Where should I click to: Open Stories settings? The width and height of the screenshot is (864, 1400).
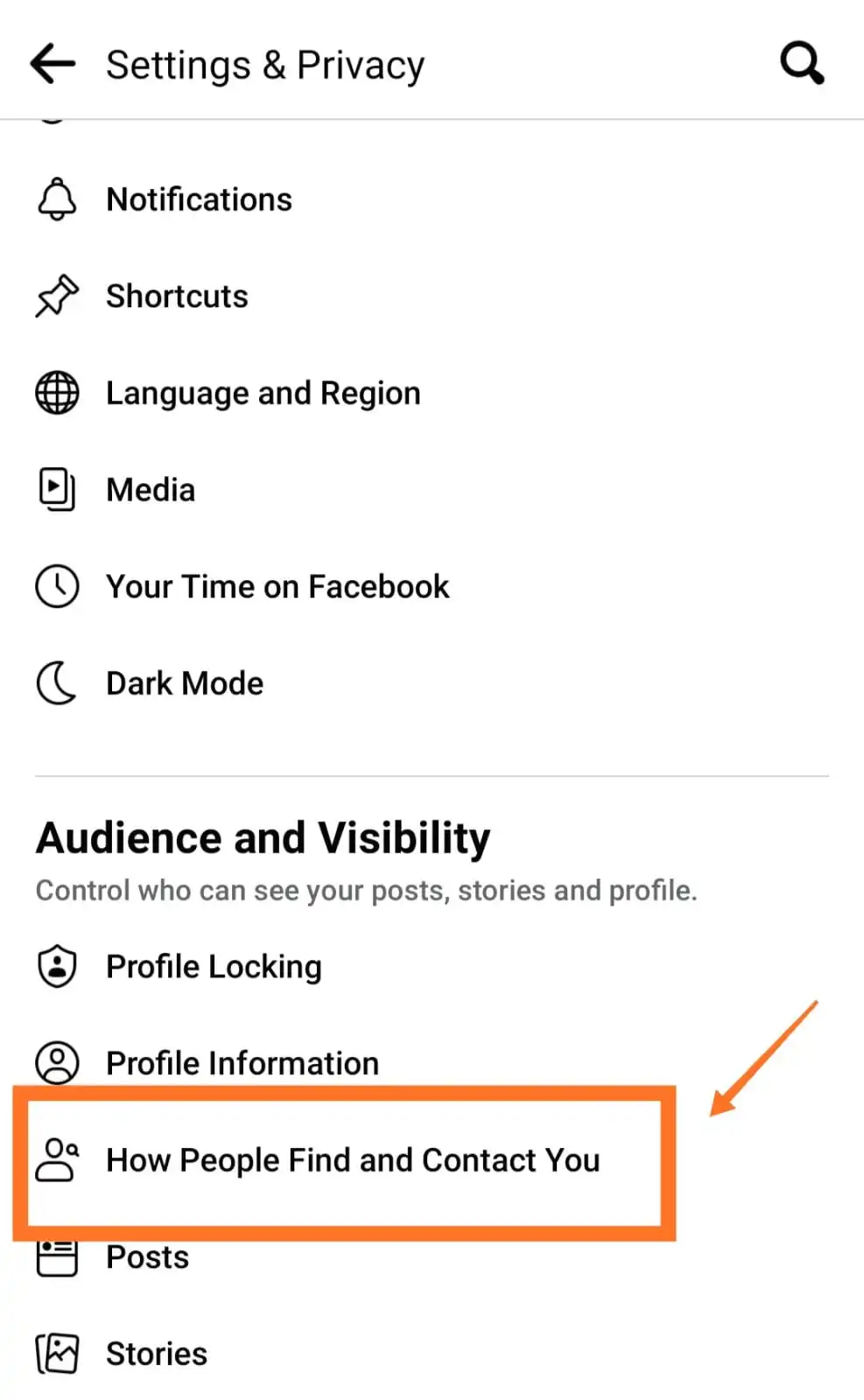pyautogui.click(x=432, y=1354)
